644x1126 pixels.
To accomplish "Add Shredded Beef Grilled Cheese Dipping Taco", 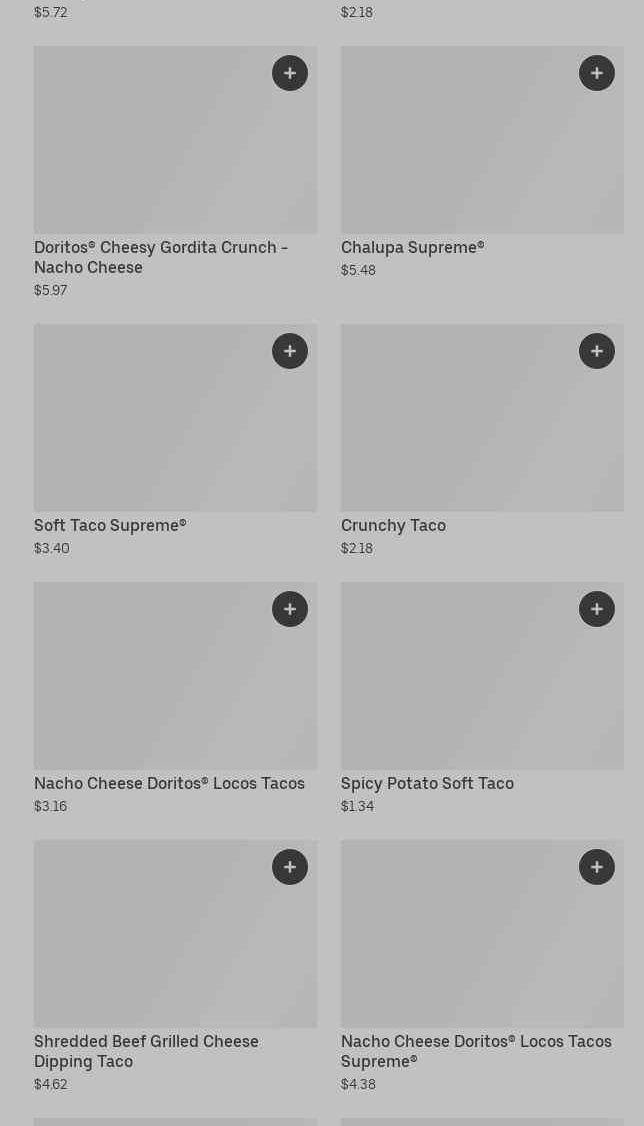I will [290, 867].
